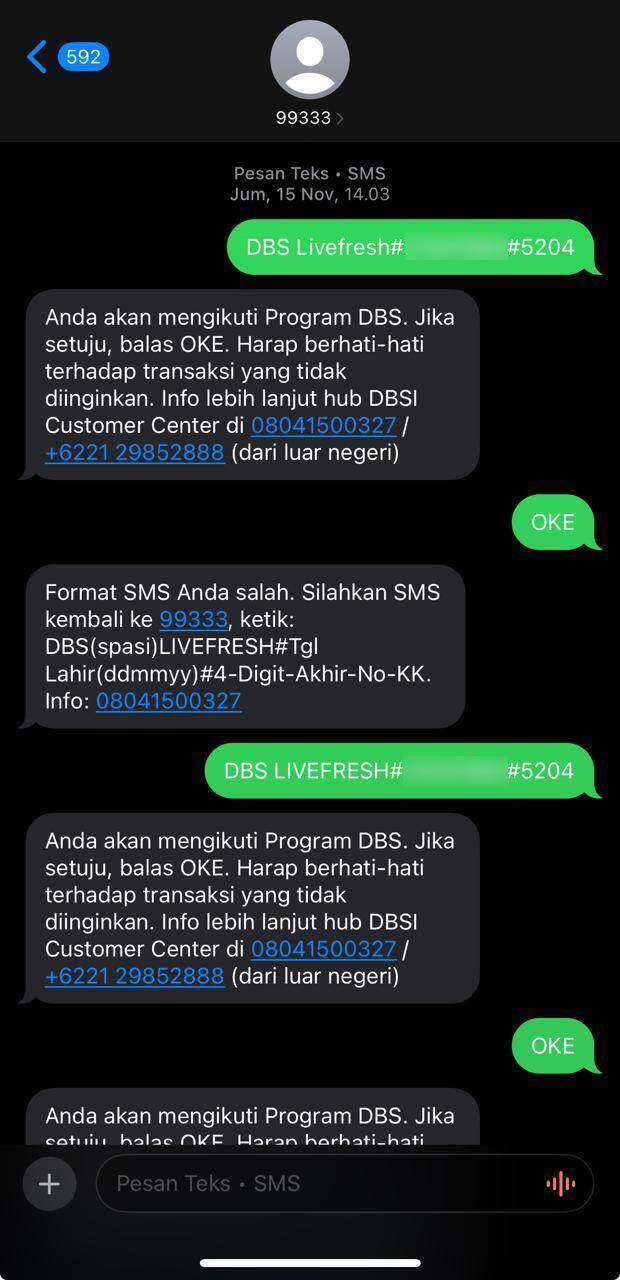Open the plus attachments menu
The width and height of the screenshot is (620, 1280).
point(49,1184)
